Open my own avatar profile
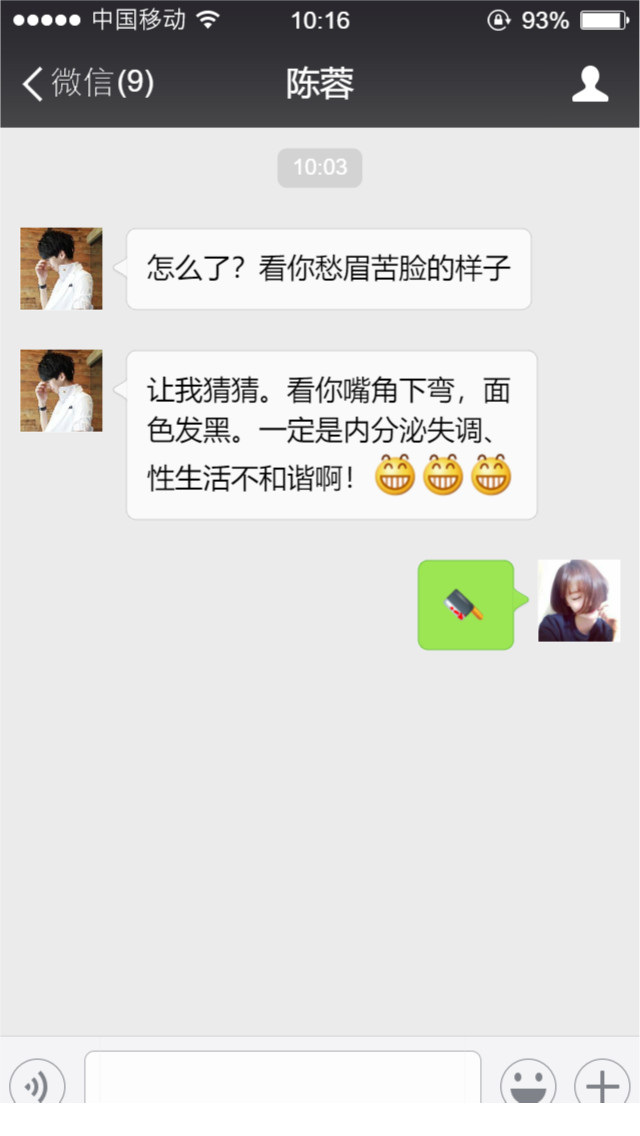Screen dimensions: 640x1136 pos(579,600)
